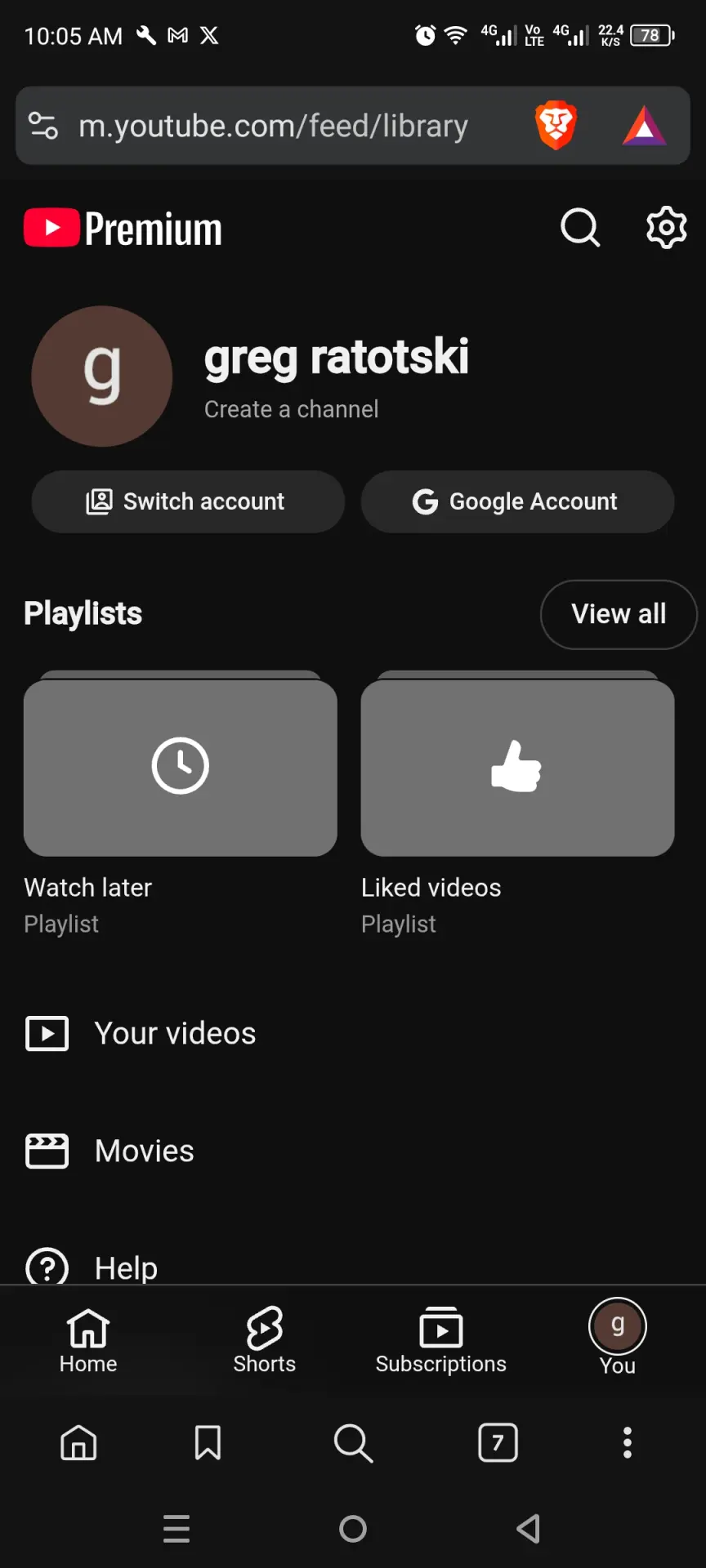Open Brave Shields lion icon

pyautogui.click(x=556, y=126)
